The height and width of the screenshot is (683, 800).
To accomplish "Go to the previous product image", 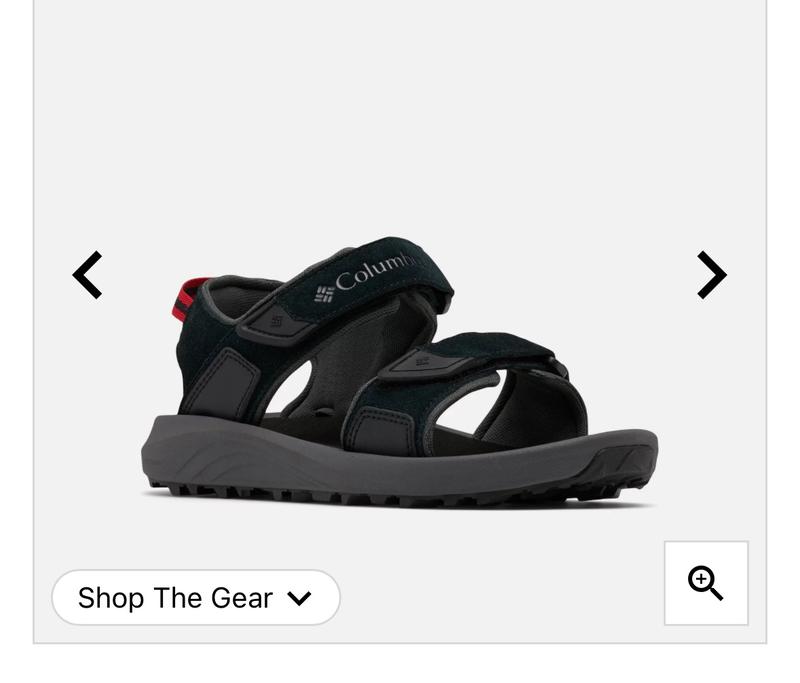I will coord(88,275).
